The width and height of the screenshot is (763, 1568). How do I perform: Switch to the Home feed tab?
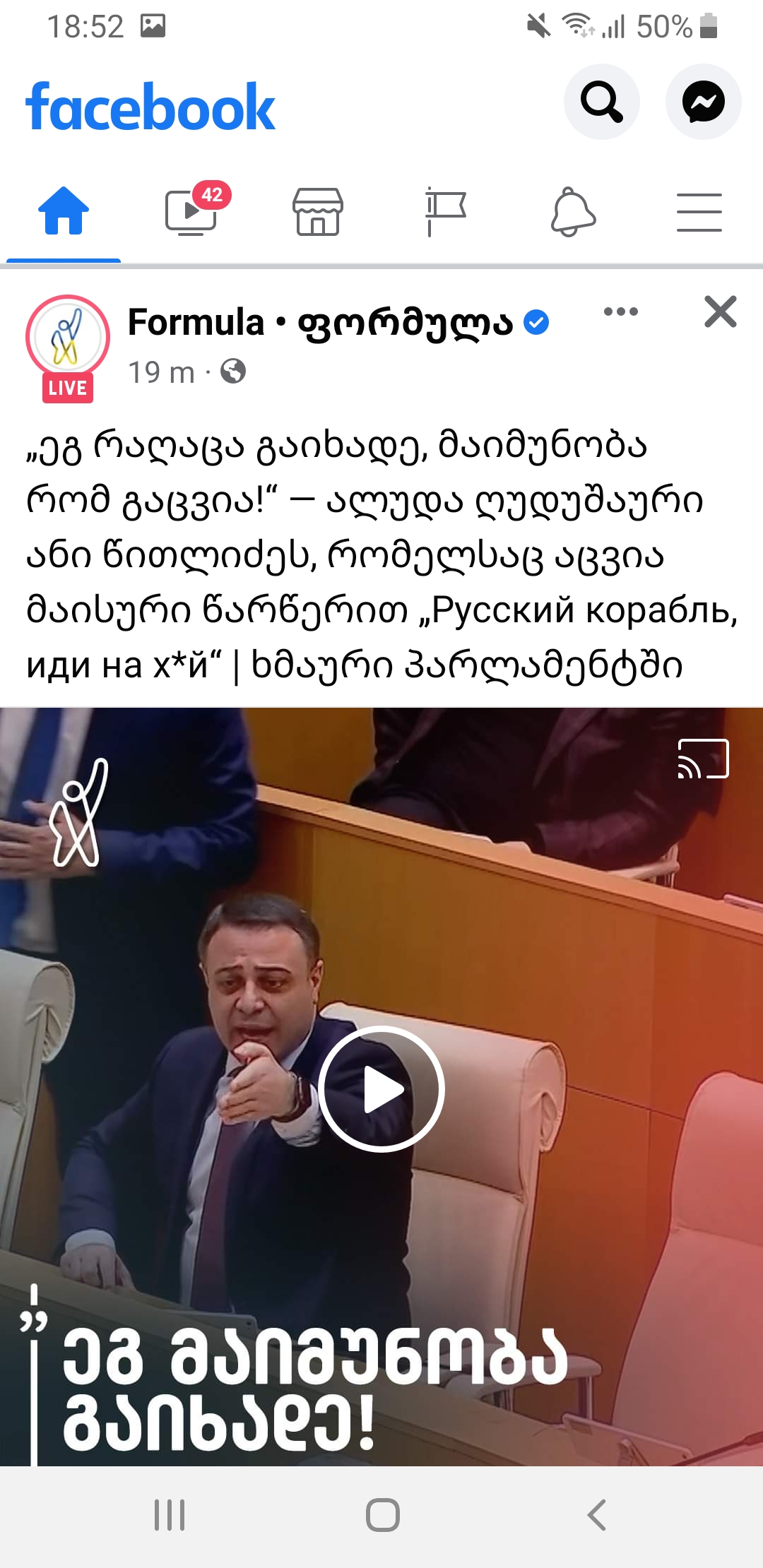pyautogui.click(x=64, y=211)
